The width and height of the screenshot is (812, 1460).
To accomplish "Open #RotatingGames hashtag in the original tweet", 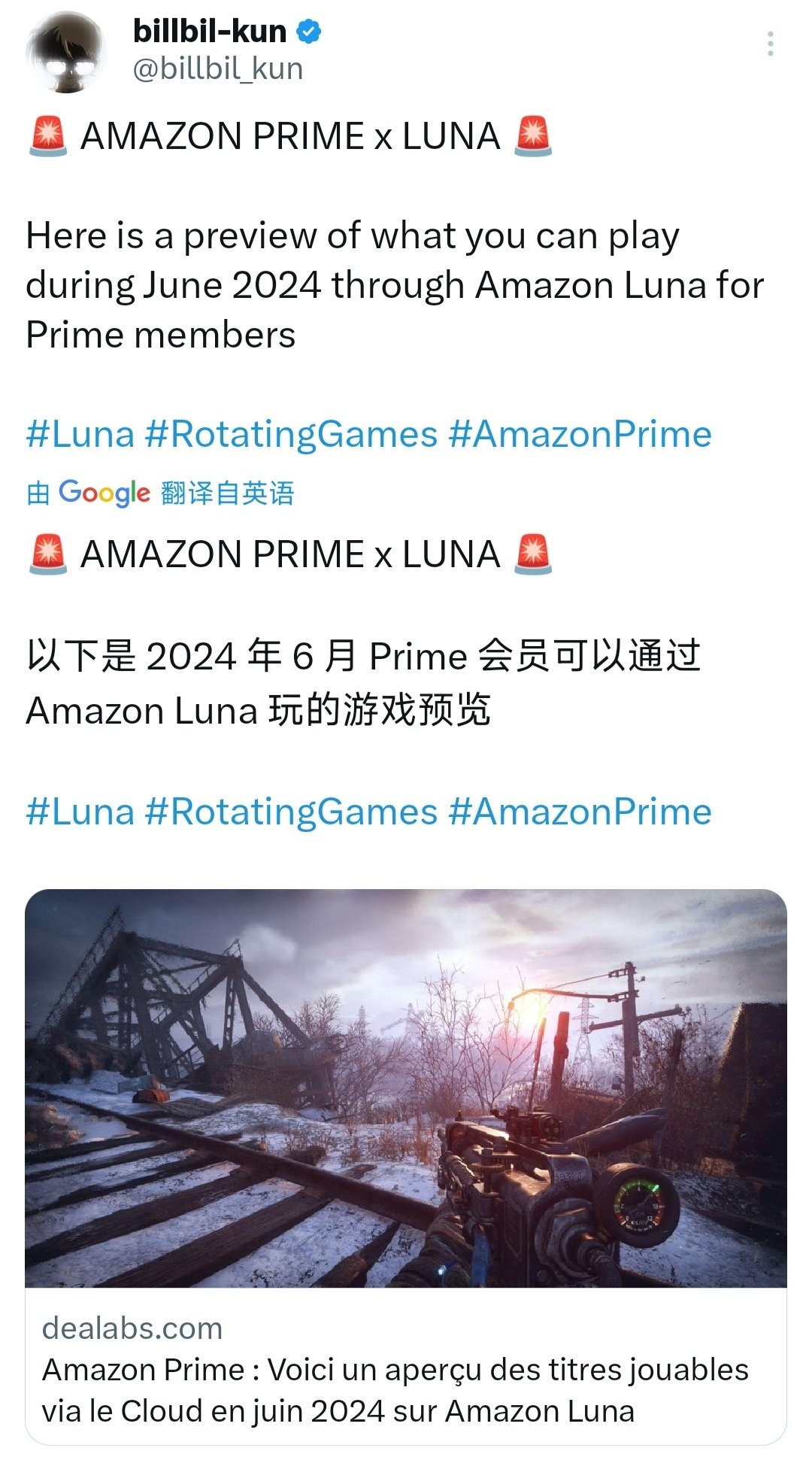I will (291, 434).
